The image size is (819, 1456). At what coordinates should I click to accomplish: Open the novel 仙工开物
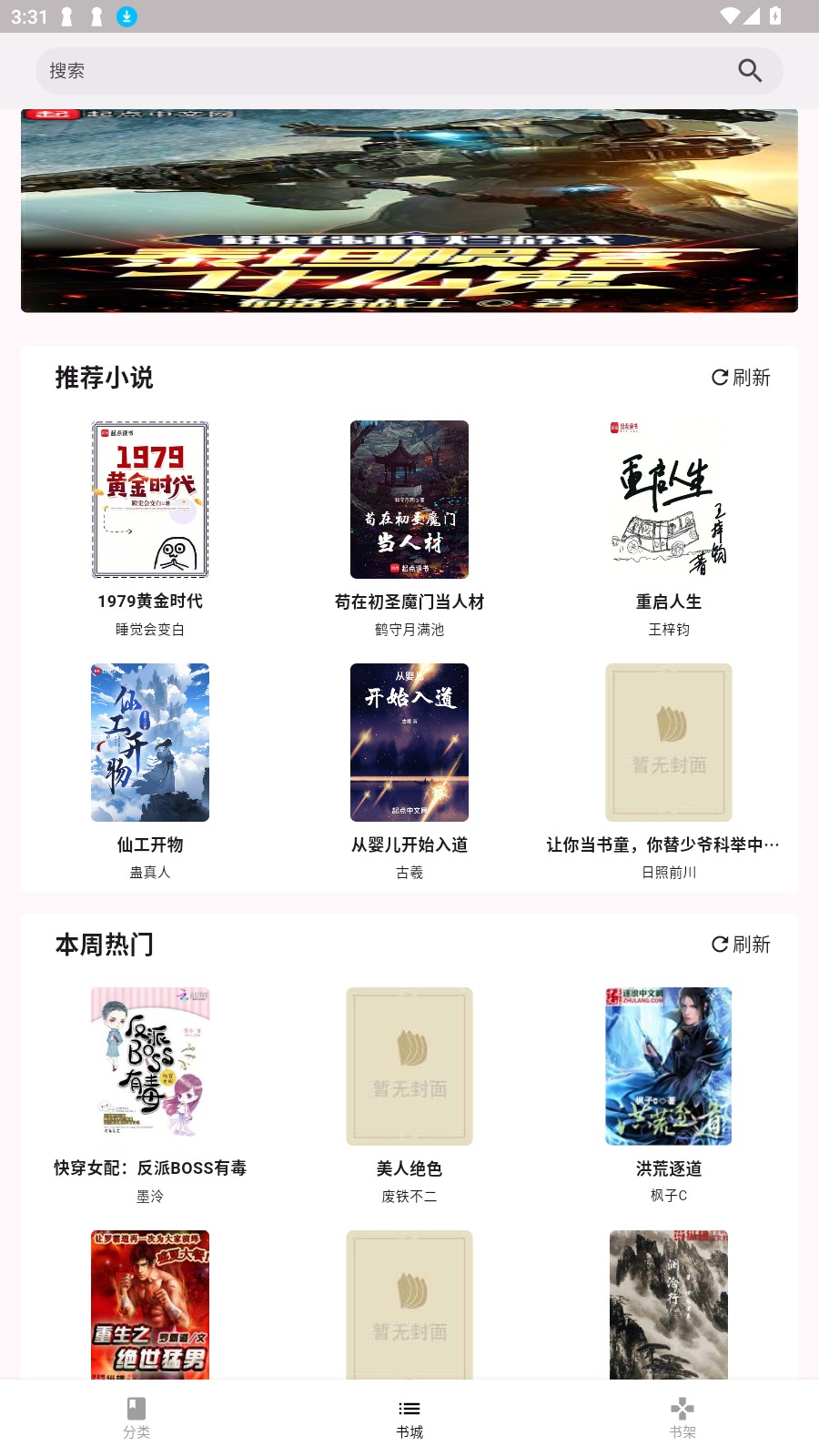[150, 743]
